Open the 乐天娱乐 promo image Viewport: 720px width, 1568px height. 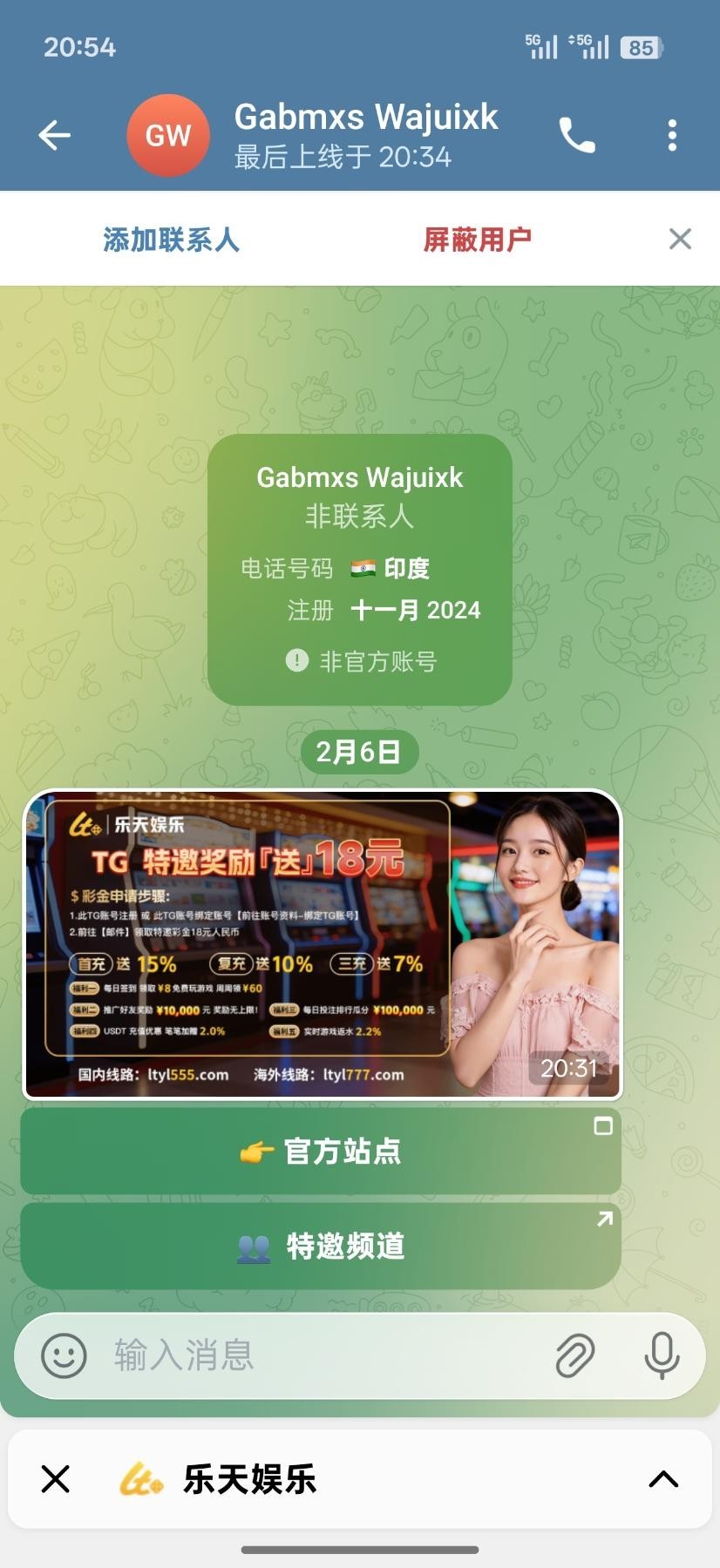tap(322, 944)
